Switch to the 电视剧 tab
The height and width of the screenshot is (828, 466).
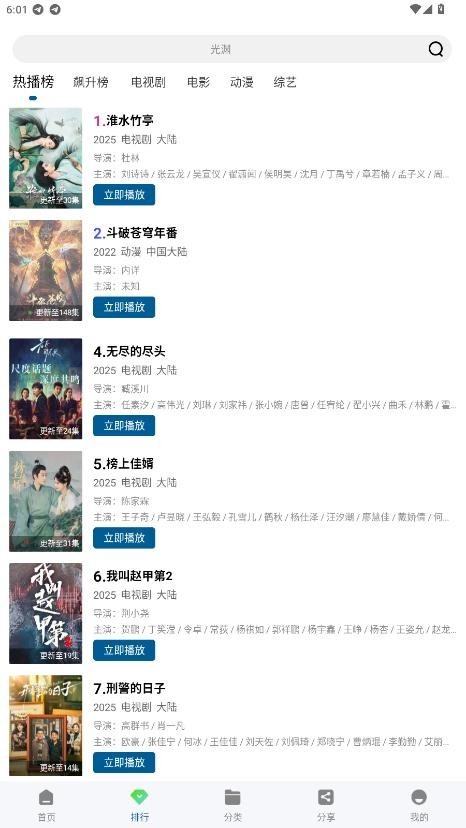(148, 82)
